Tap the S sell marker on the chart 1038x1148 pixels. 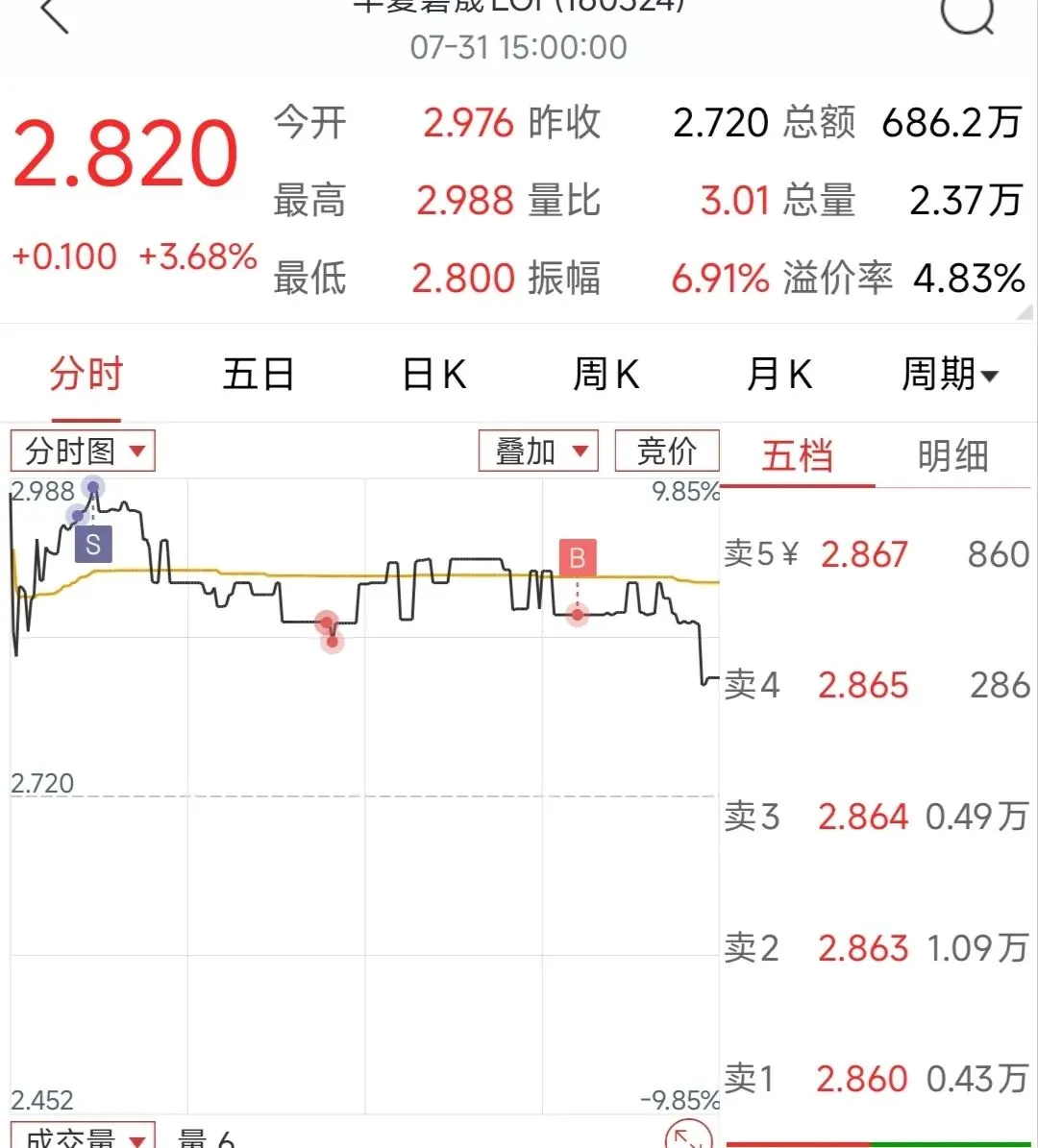click(93, 544)
